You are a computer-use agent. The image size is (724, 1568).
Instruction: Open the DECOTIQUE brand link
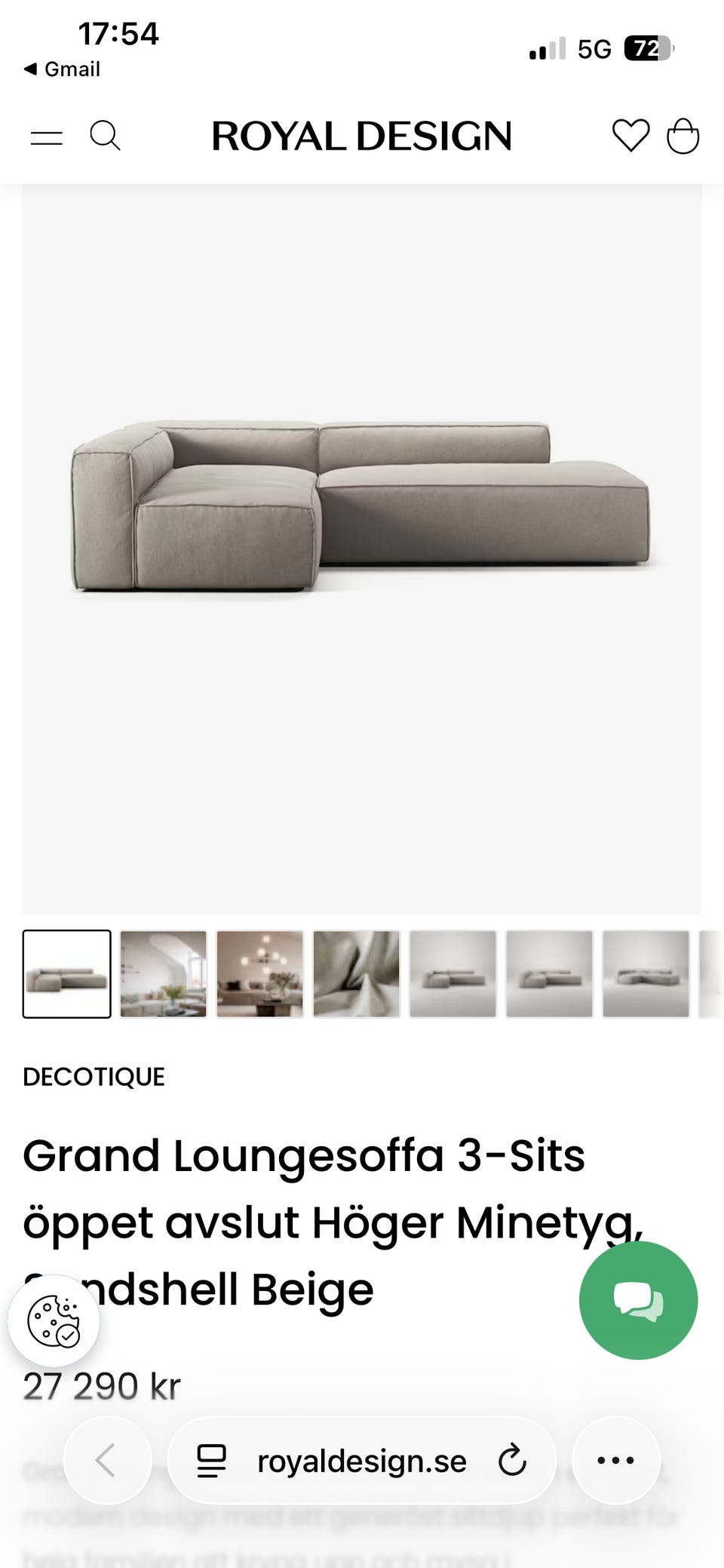point(94,1077)
